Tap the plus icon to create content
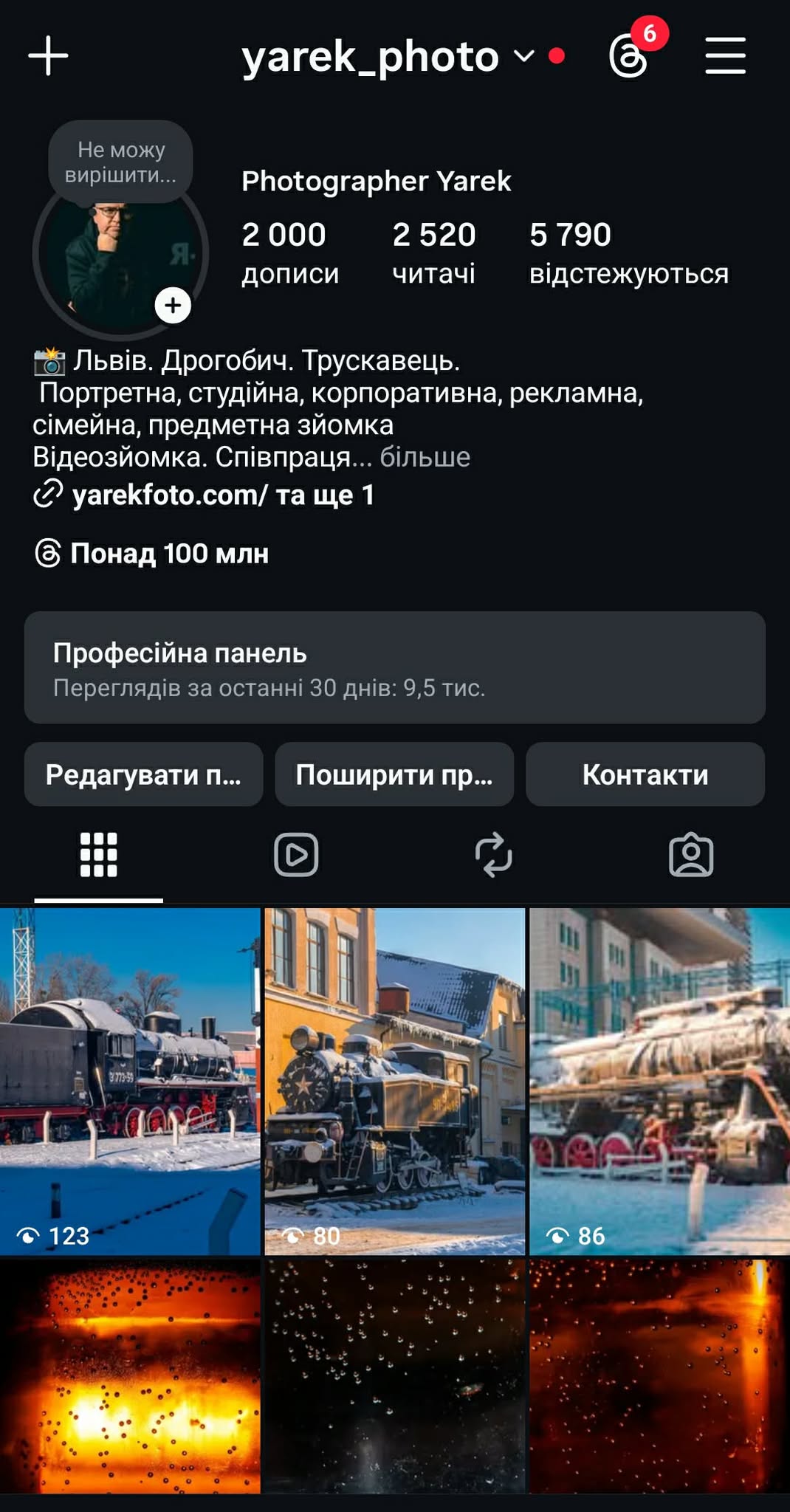790x1512 pixels. pyautogui.click(x=48, y=56)
